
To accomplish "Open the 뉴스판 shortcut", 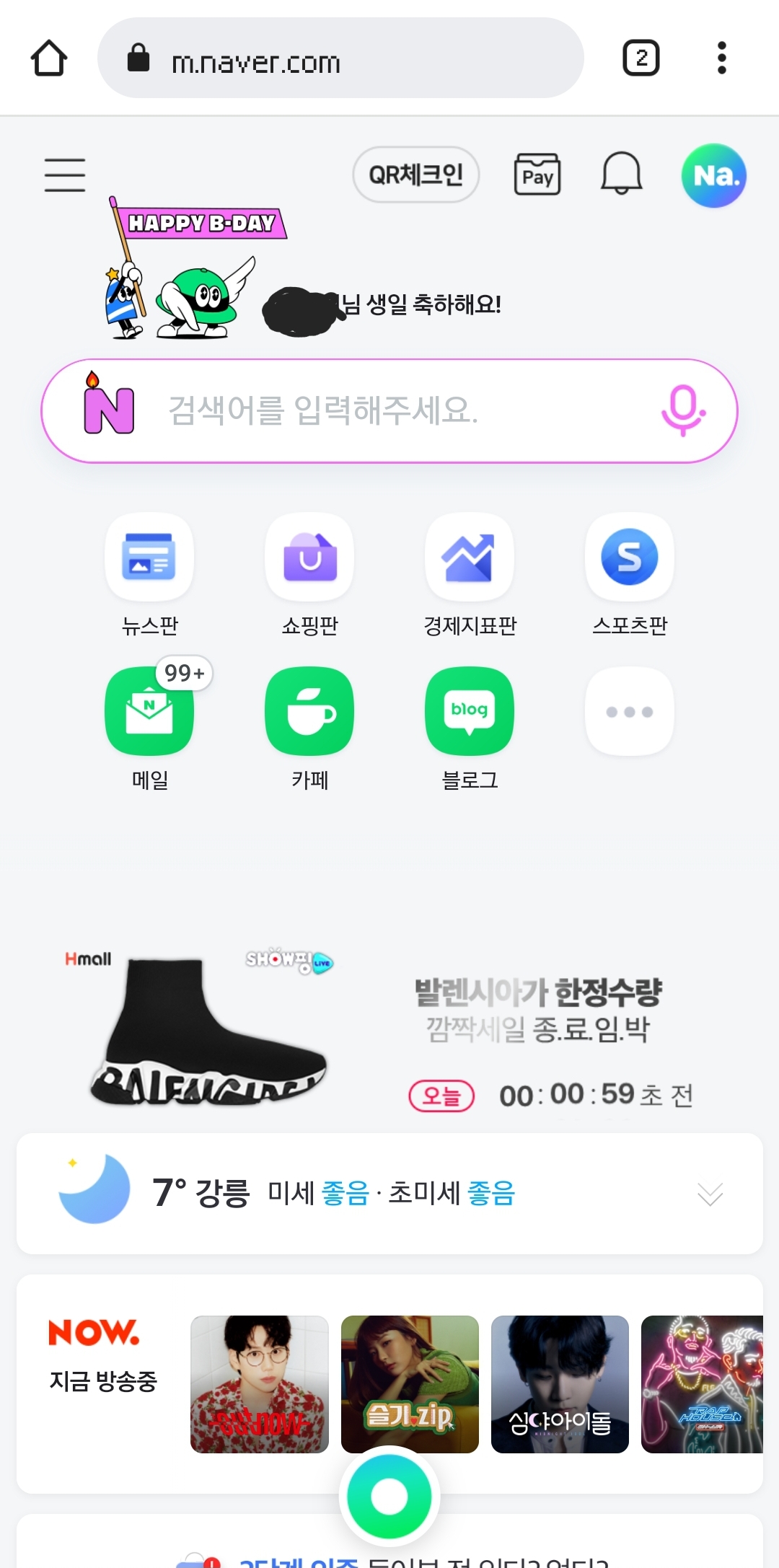I will pos(149,558).
